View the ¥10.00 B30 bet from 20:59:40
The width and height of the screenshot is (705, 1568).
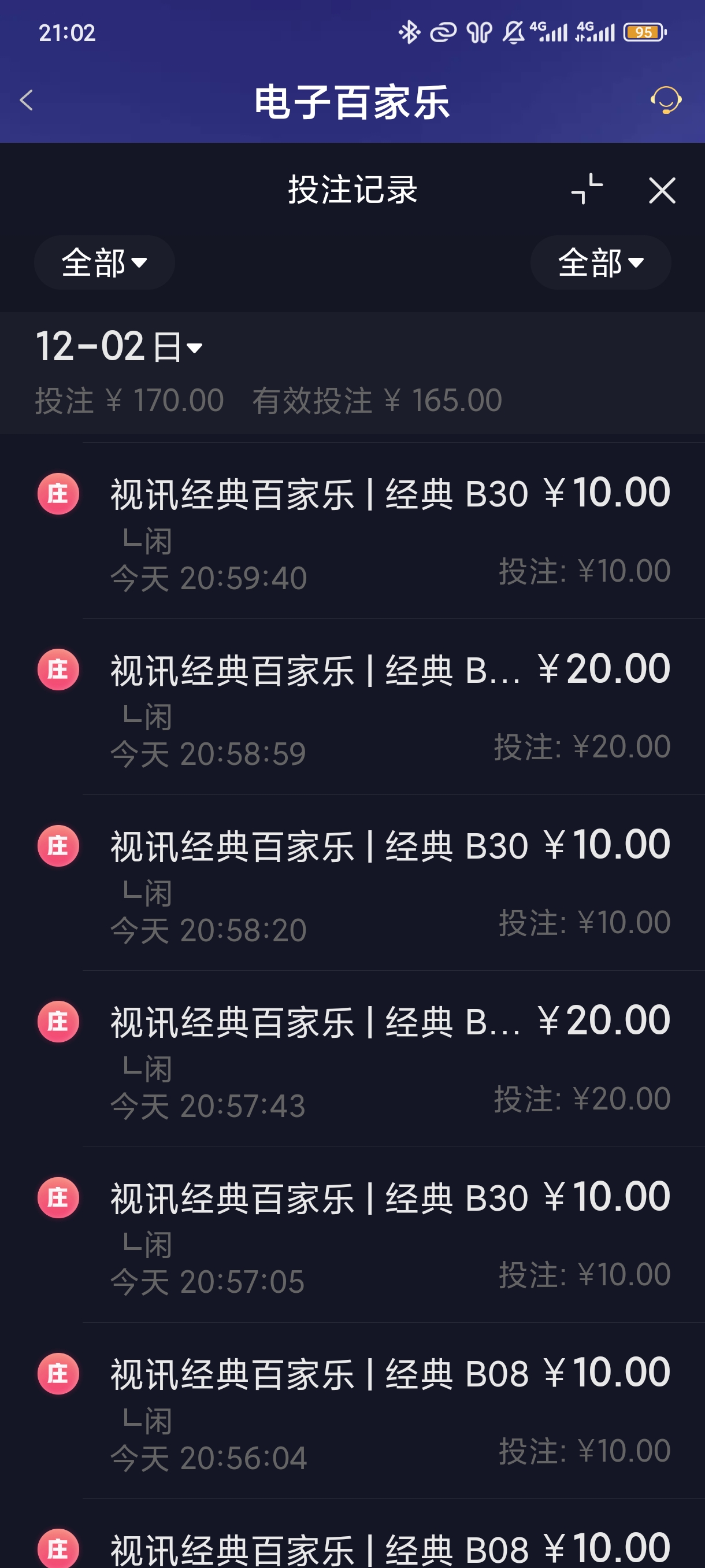(x=353, y=530)
